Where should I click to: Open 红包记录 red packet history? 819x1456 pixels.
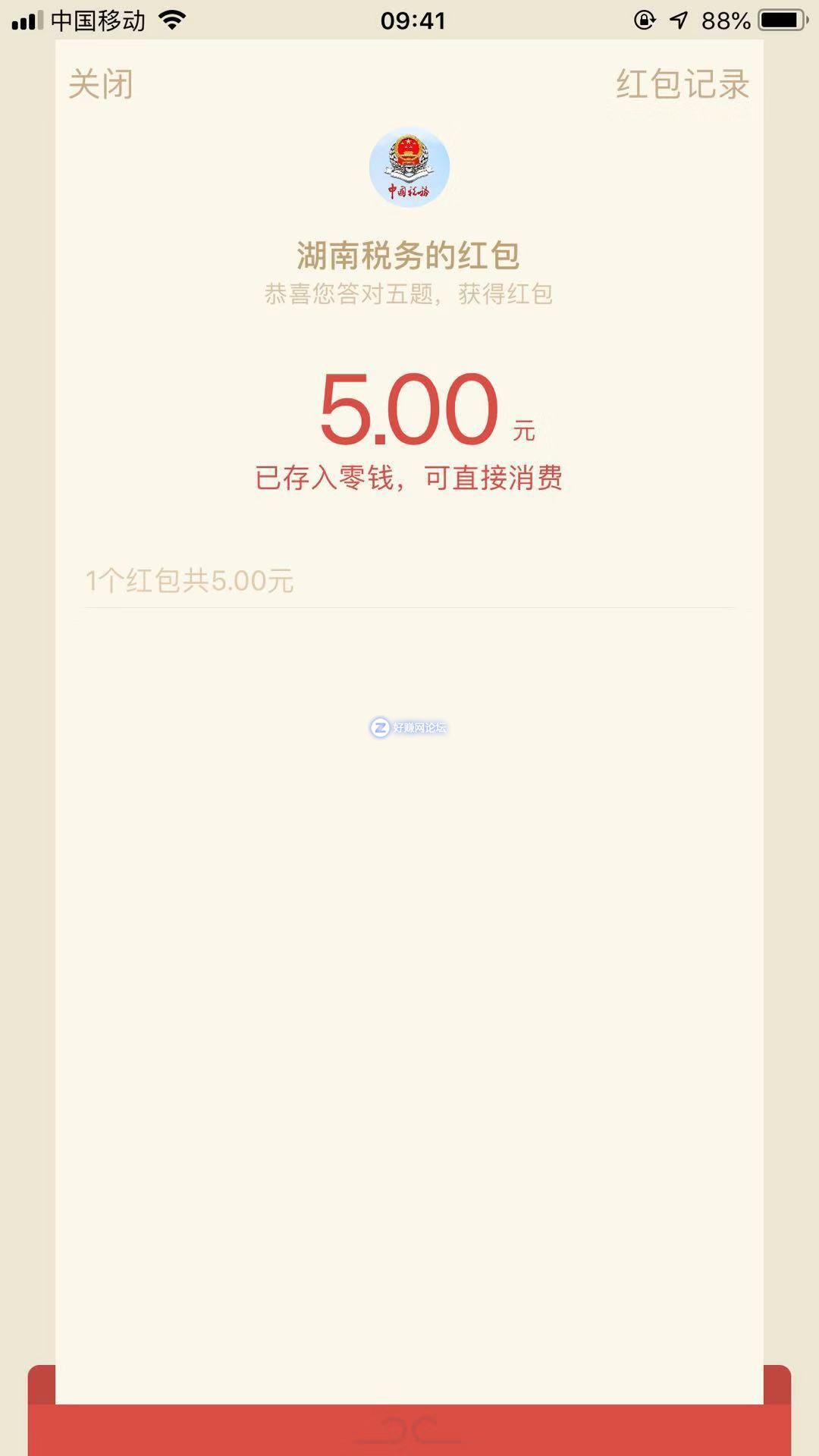[x=682, y=83]
